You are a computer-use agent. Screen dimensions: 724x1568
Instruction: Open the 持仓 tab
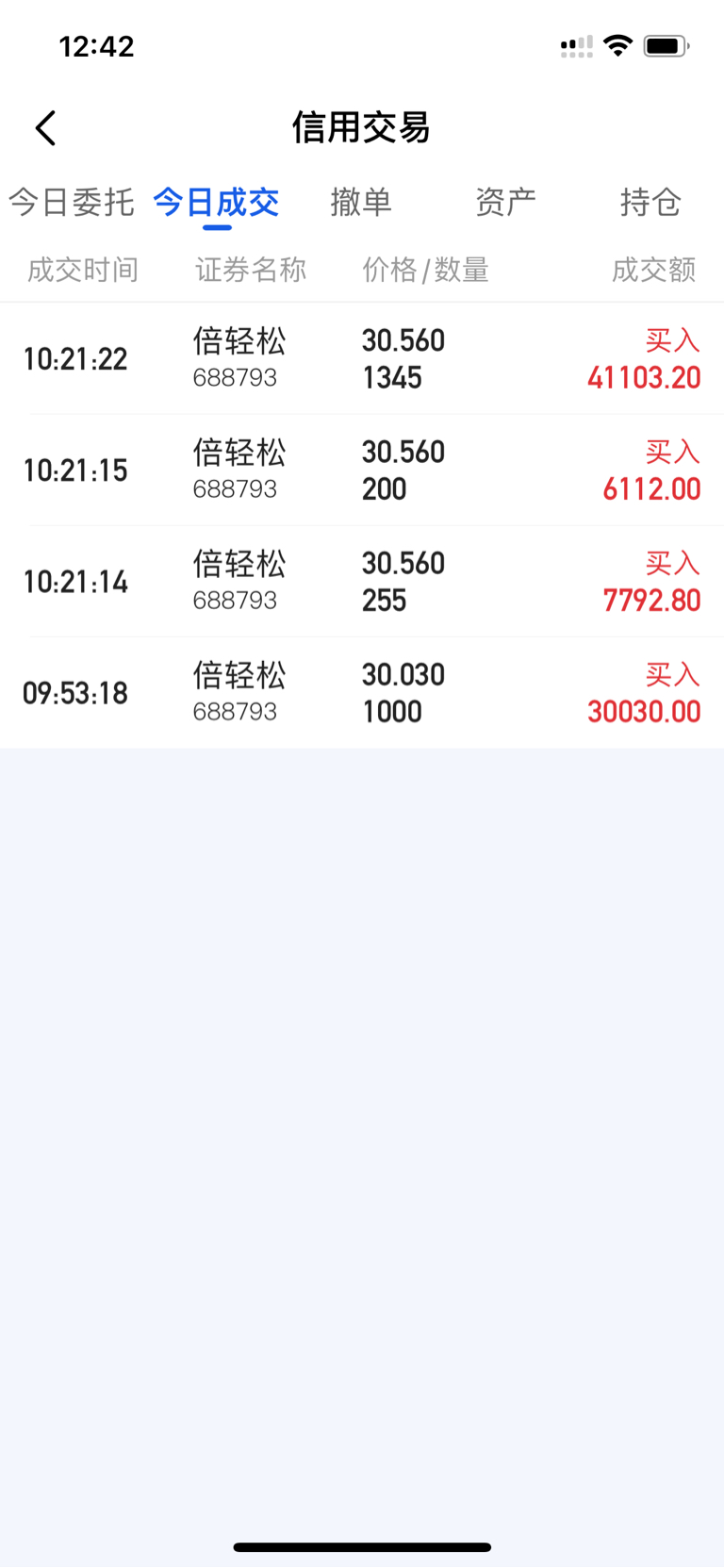[x=650, y=202]
